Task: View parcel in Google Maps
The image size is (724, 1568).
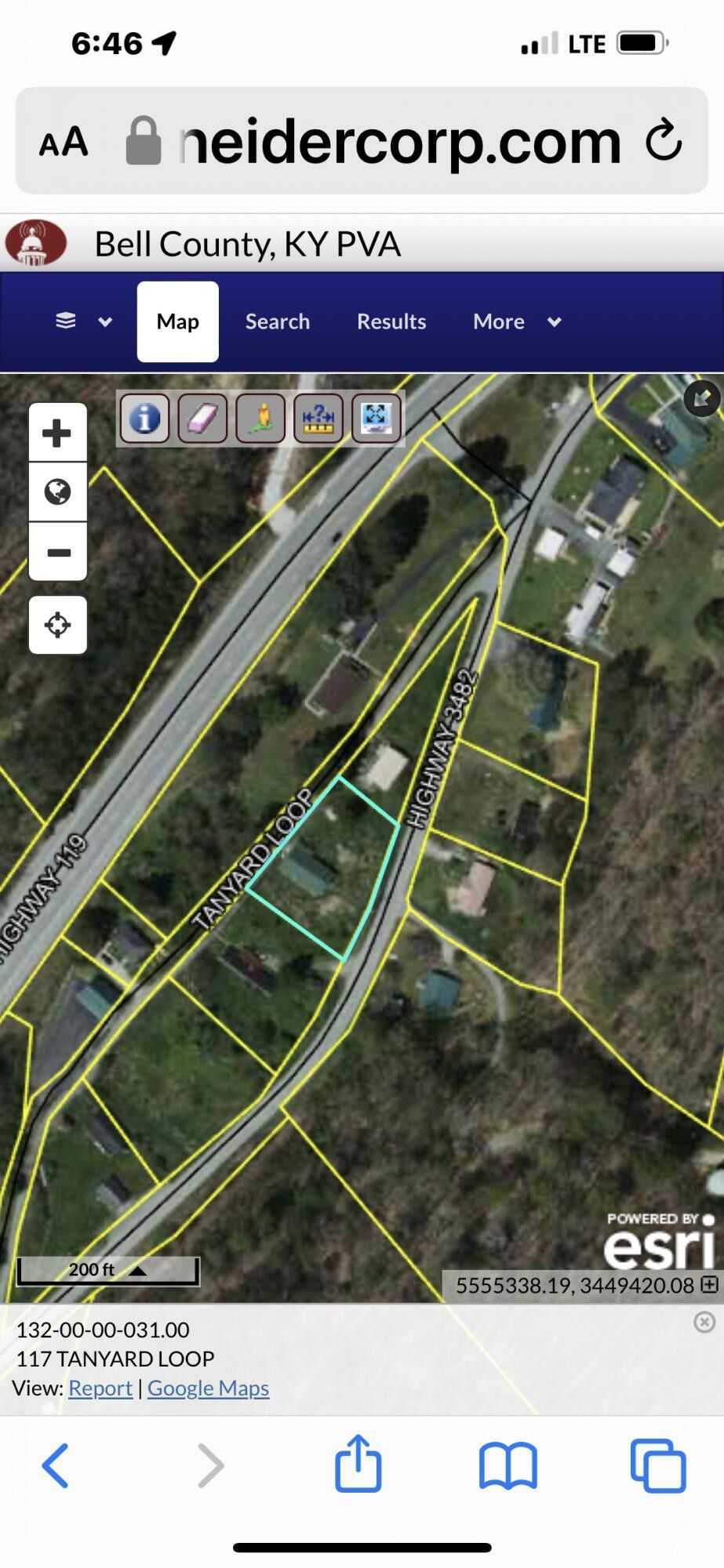Action: [208, 1388]
